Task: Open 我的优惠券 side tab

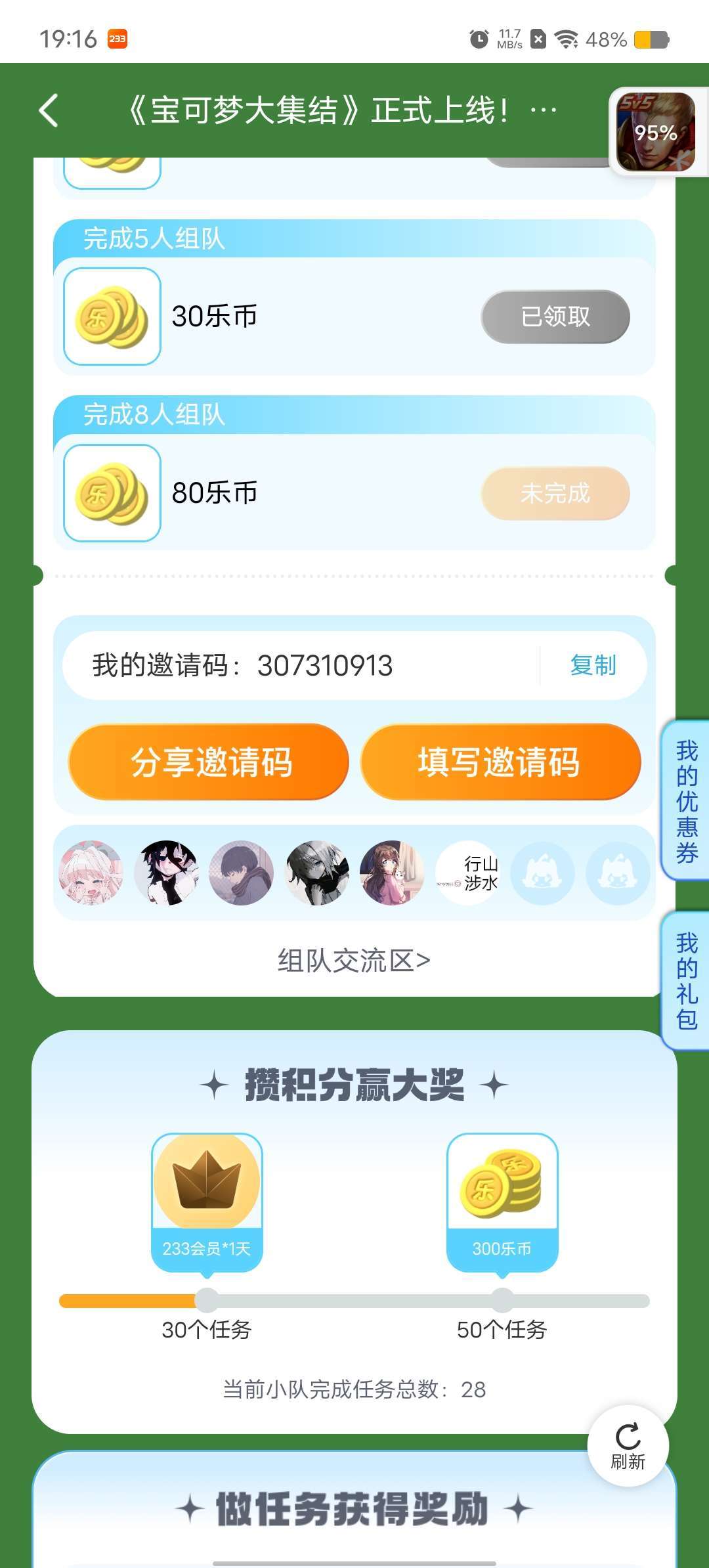Action: click(x=687, y=800)
